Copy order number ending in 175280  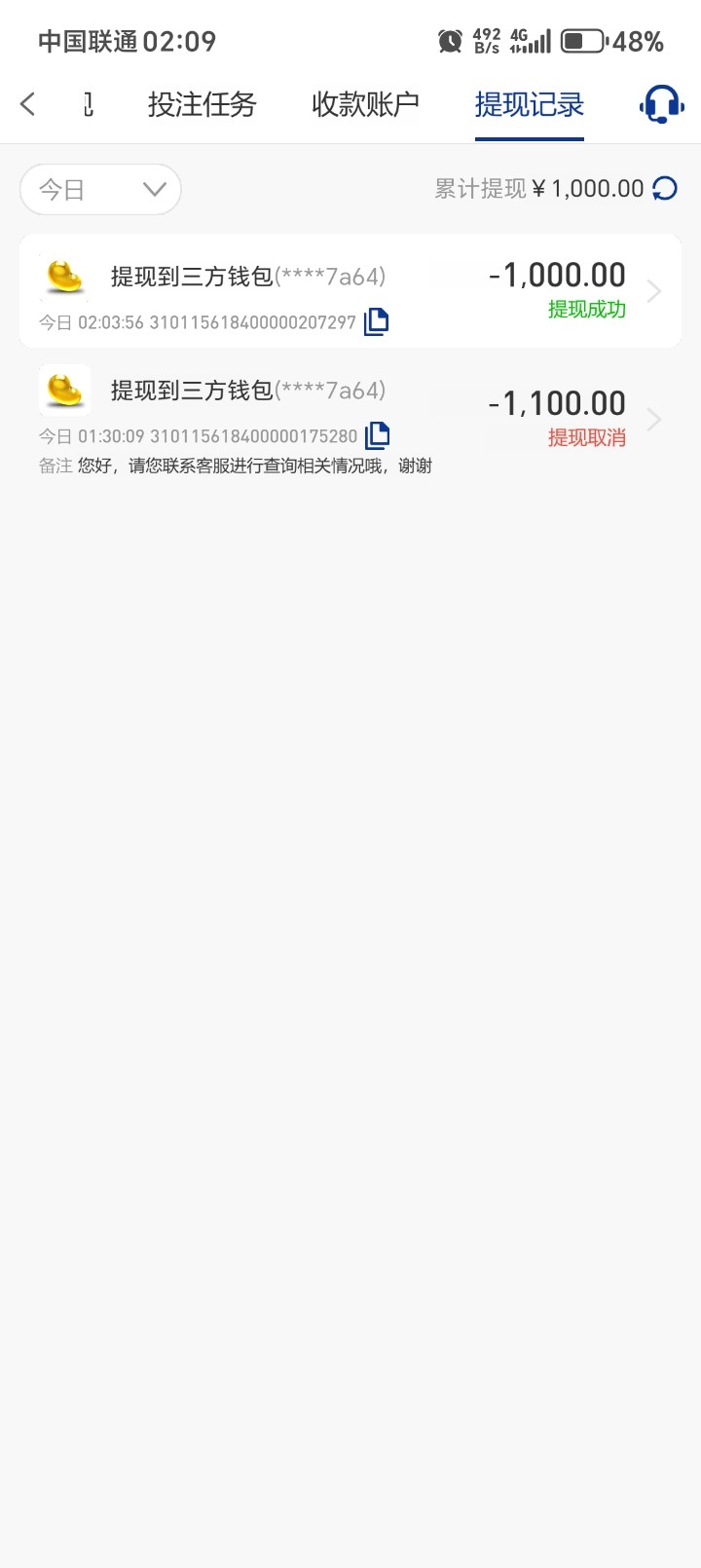(377, 435)
